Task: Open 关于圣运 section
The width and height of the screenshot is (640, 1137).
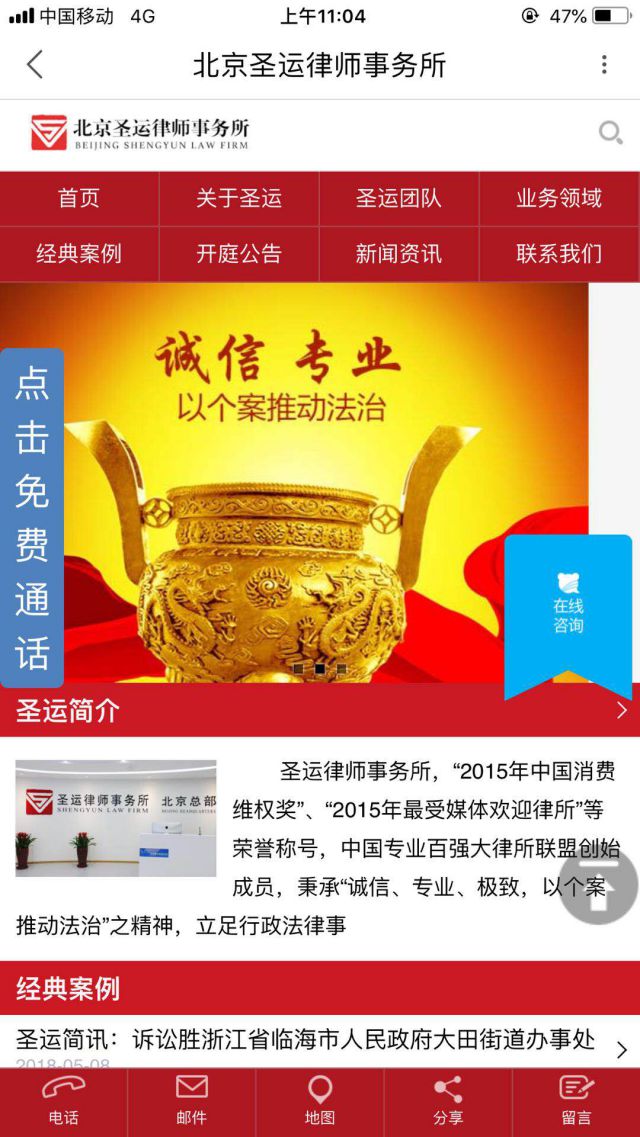Action: [239, 198]
